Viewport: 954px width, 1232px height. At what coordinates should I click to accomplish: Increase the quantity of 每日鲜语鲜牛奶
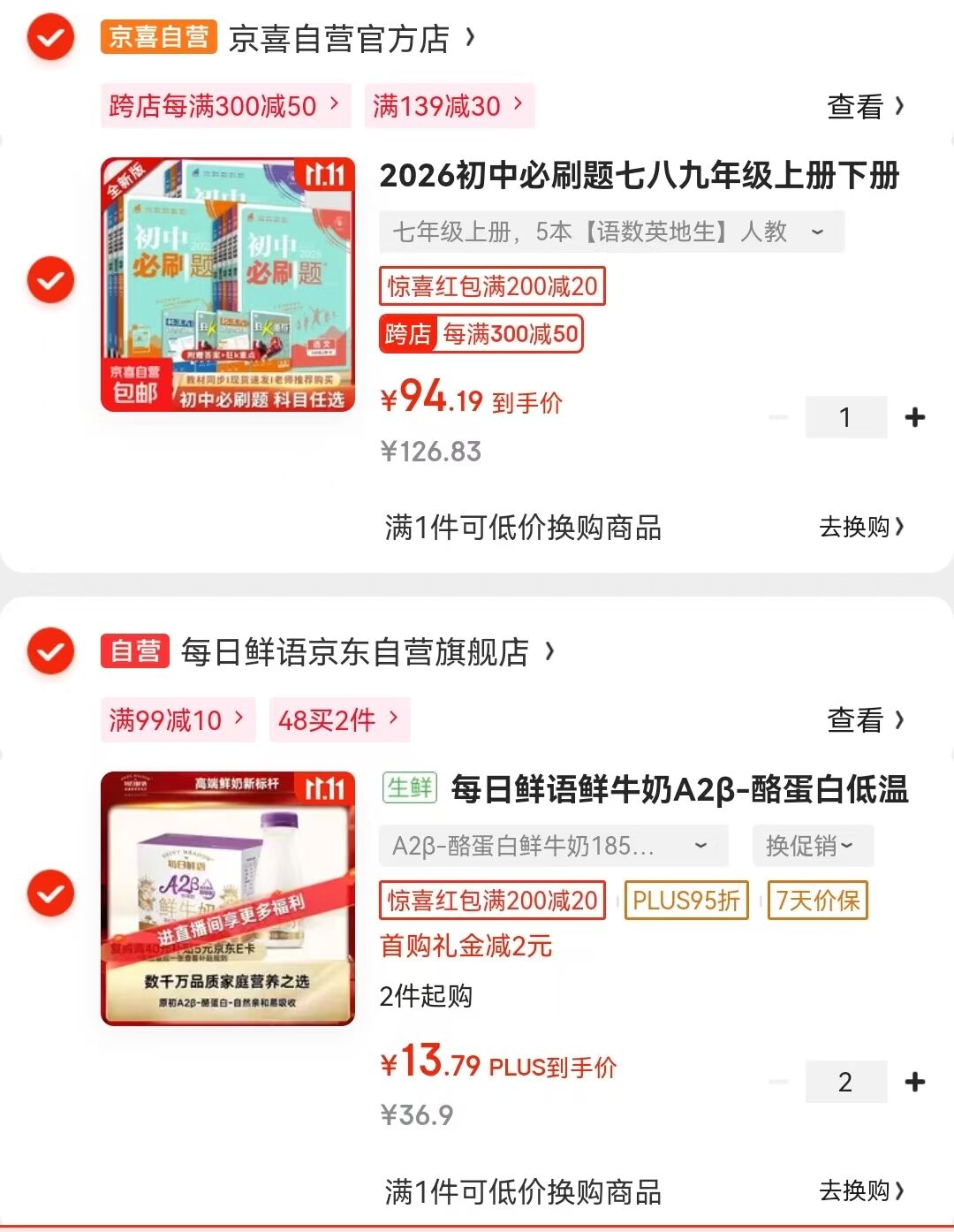pyautogui.click(x=915, y=1082)
